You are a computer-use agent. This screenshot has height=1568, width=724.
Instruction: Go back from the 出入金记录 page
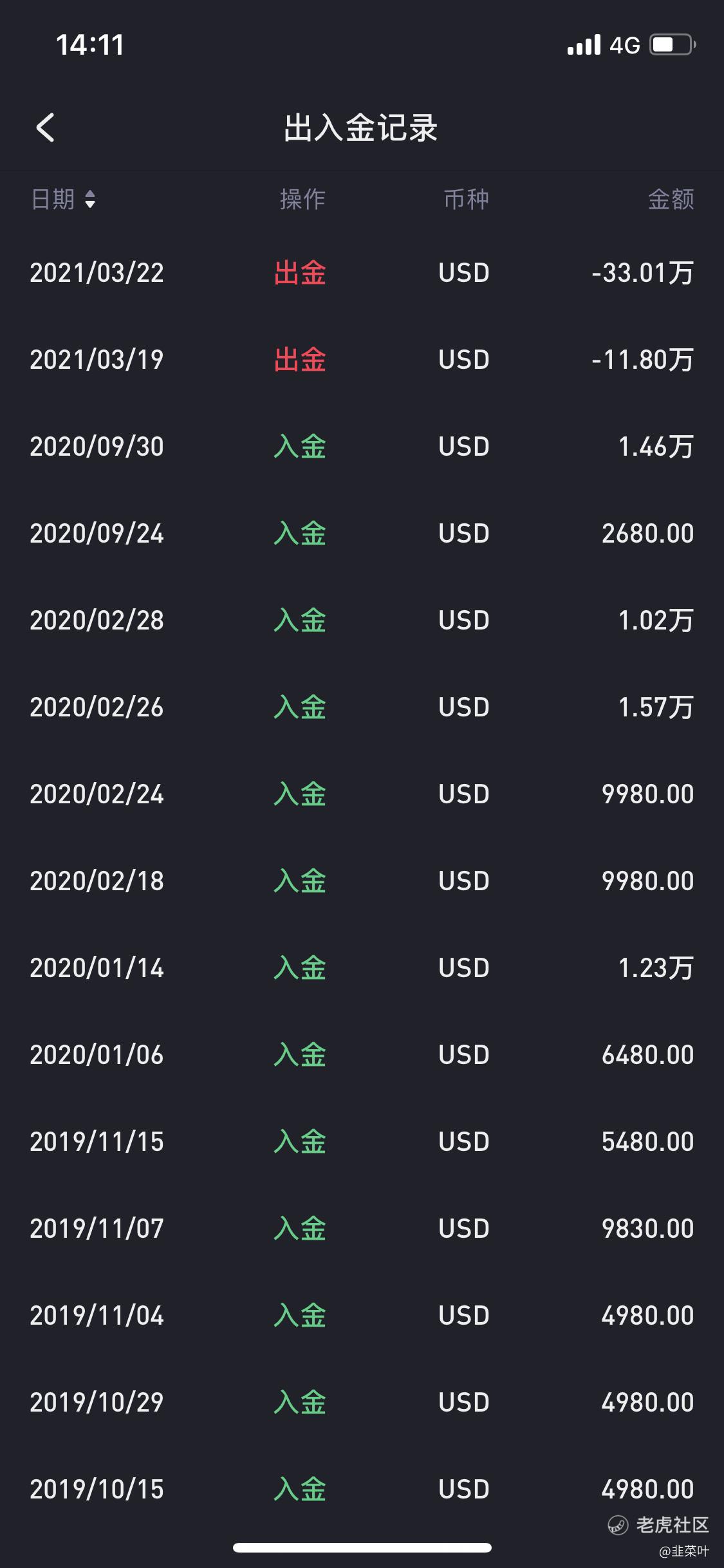click(45, 127)
